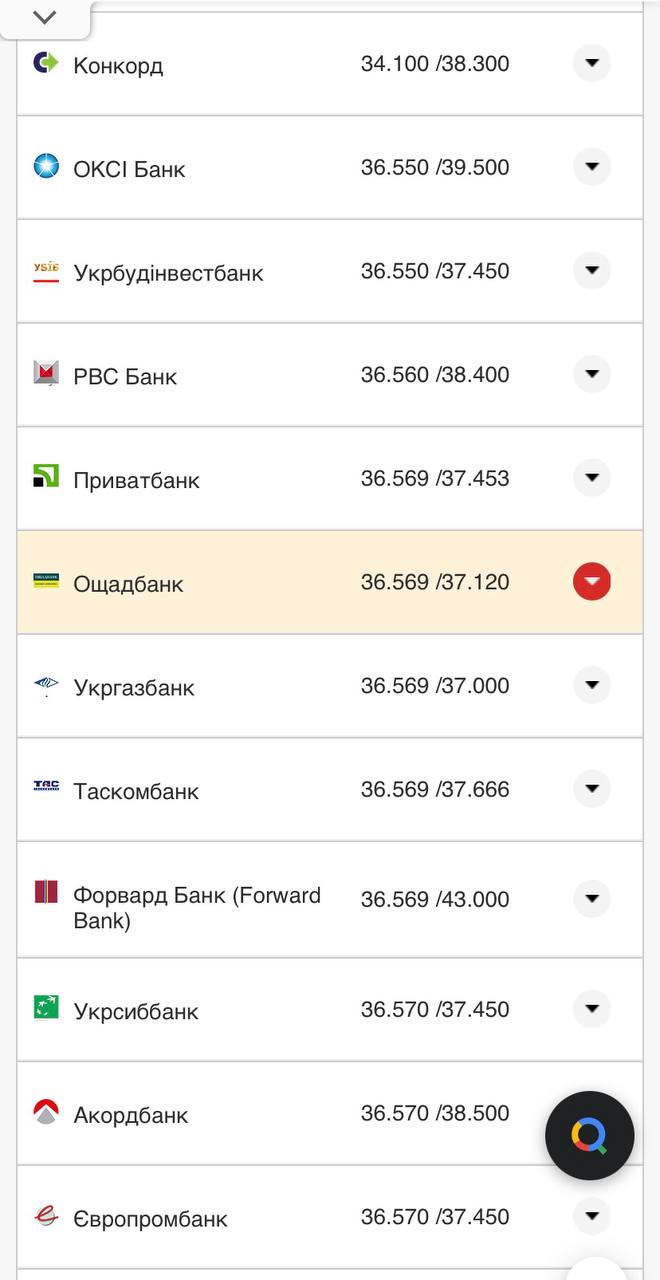Screen dimensions: 660x1280
Task: Tap the floating search magnifier button
Action: pyautogui.click(x=589, y=1136)
